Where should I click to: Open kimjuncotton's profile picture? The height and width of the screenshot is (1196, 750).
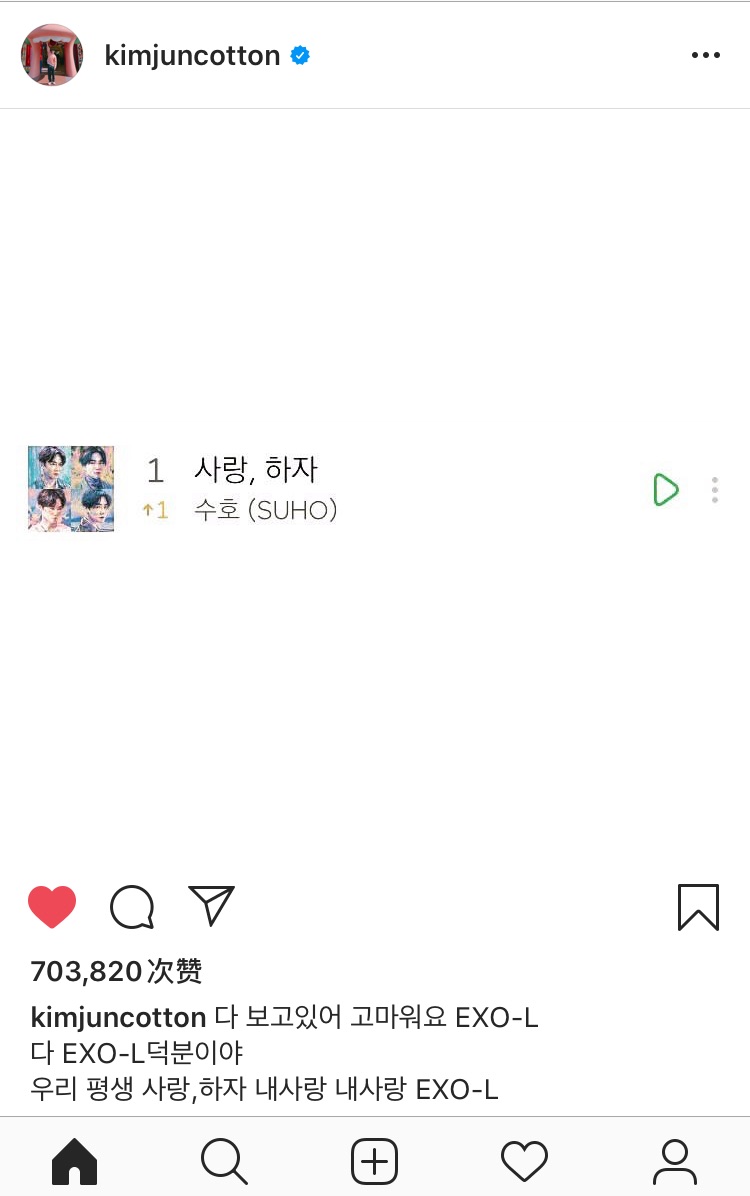coord(52,55)
